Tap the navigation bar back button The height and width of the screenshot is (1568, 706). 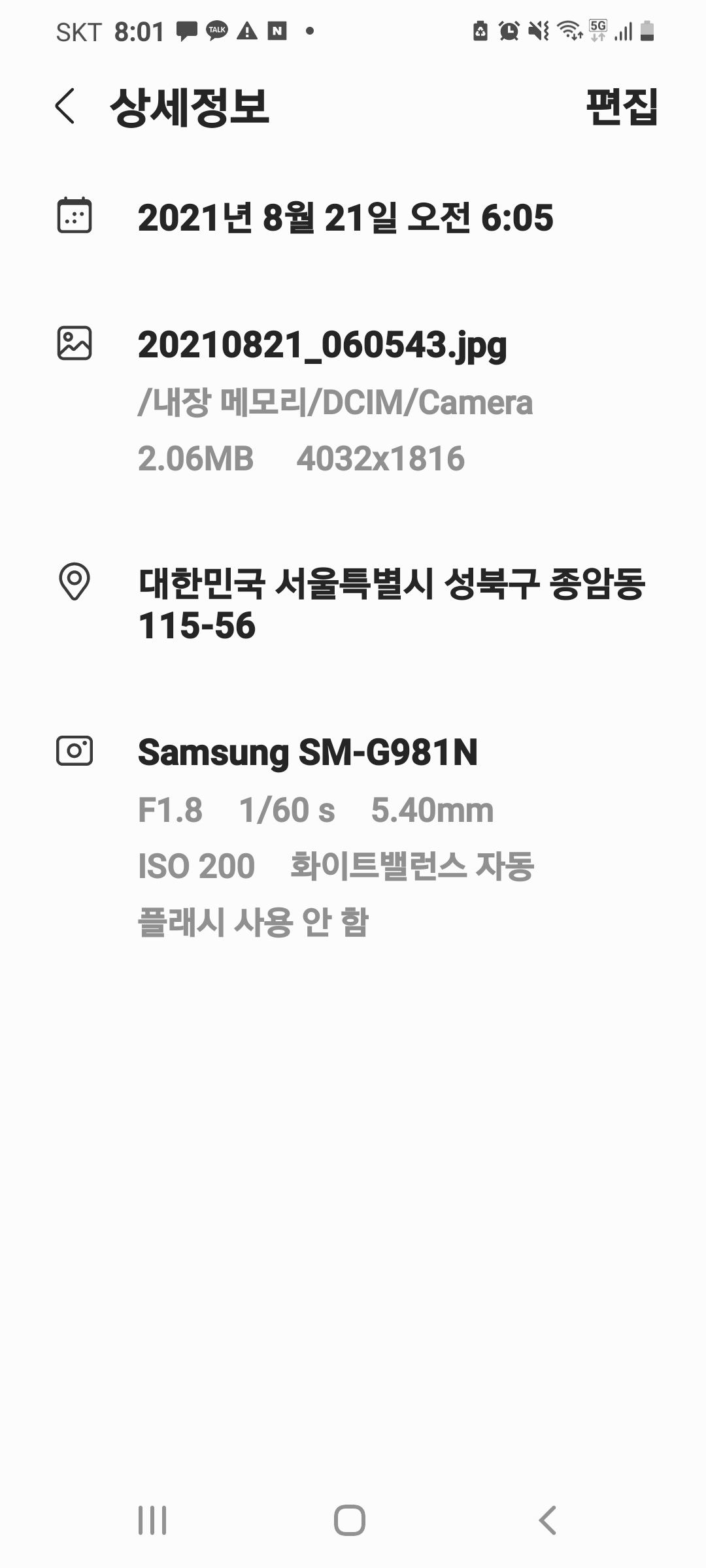(x=548, y=1520)
